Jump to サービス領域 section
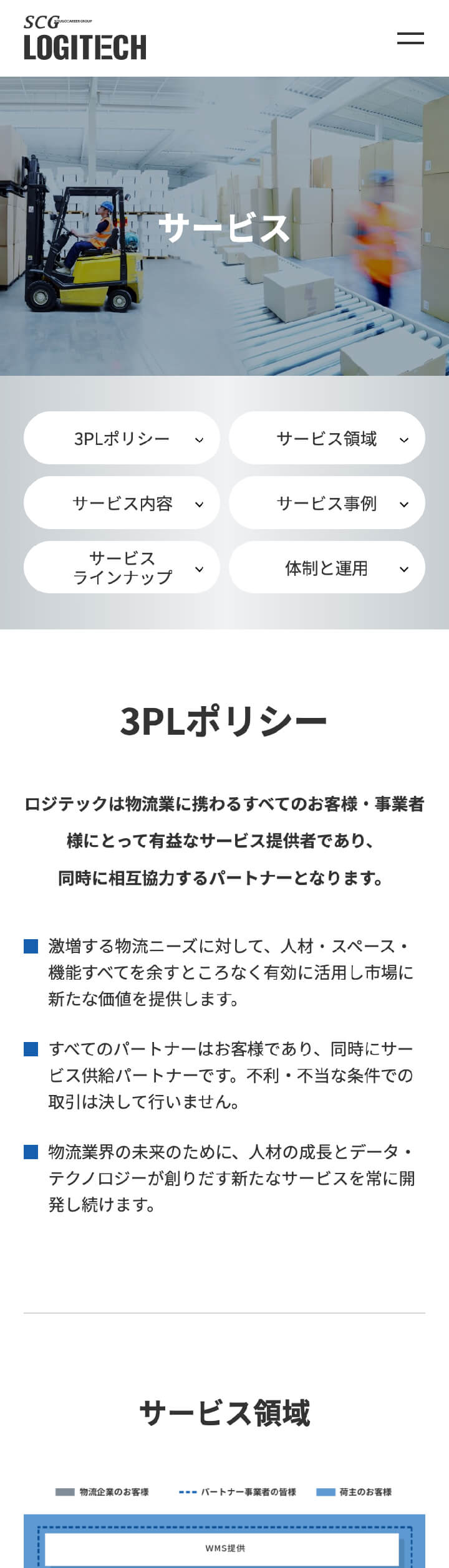This screenshot has width=449, height=1568. tap(327, 438)
